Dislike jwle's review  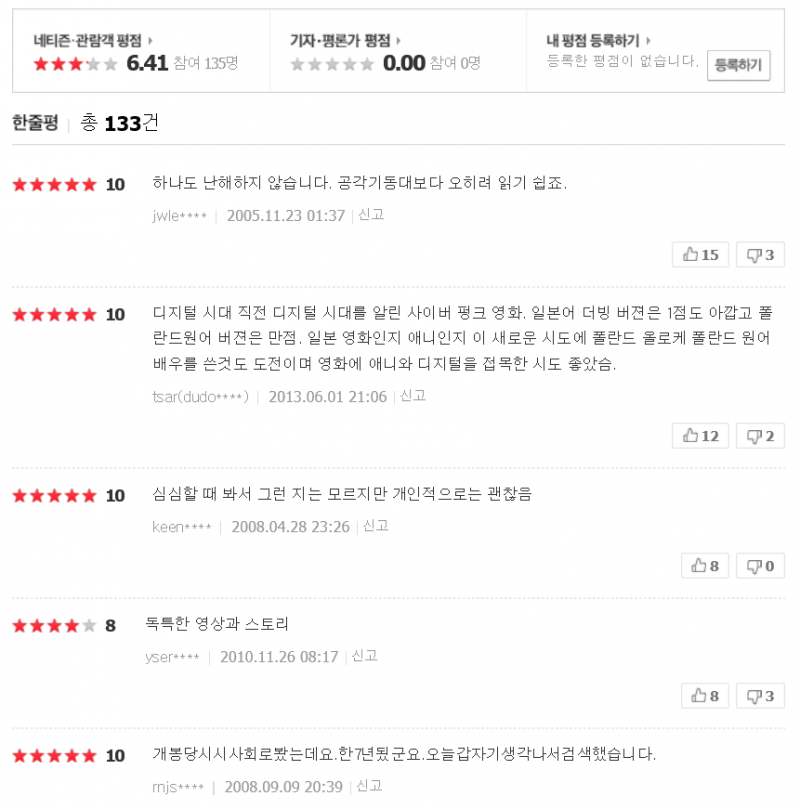tap(760, 255)
